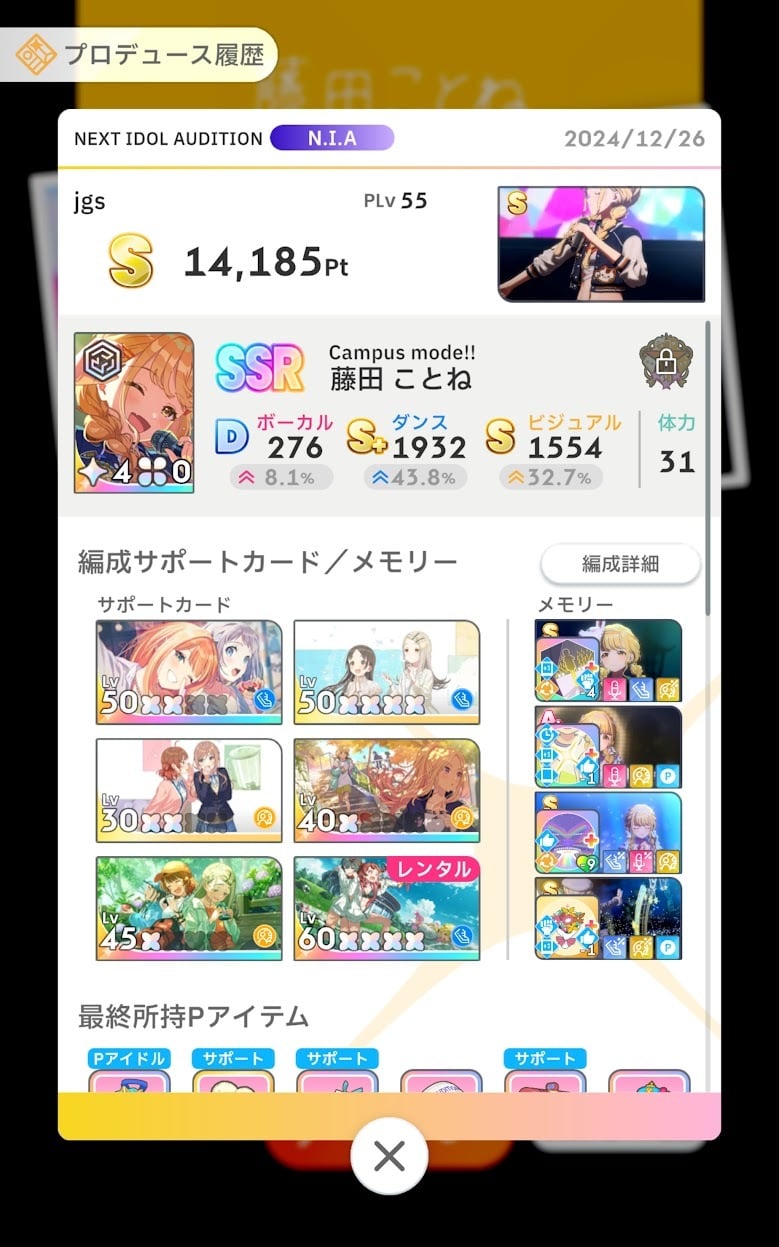Close the produce history dialog

coord(389,1156)
